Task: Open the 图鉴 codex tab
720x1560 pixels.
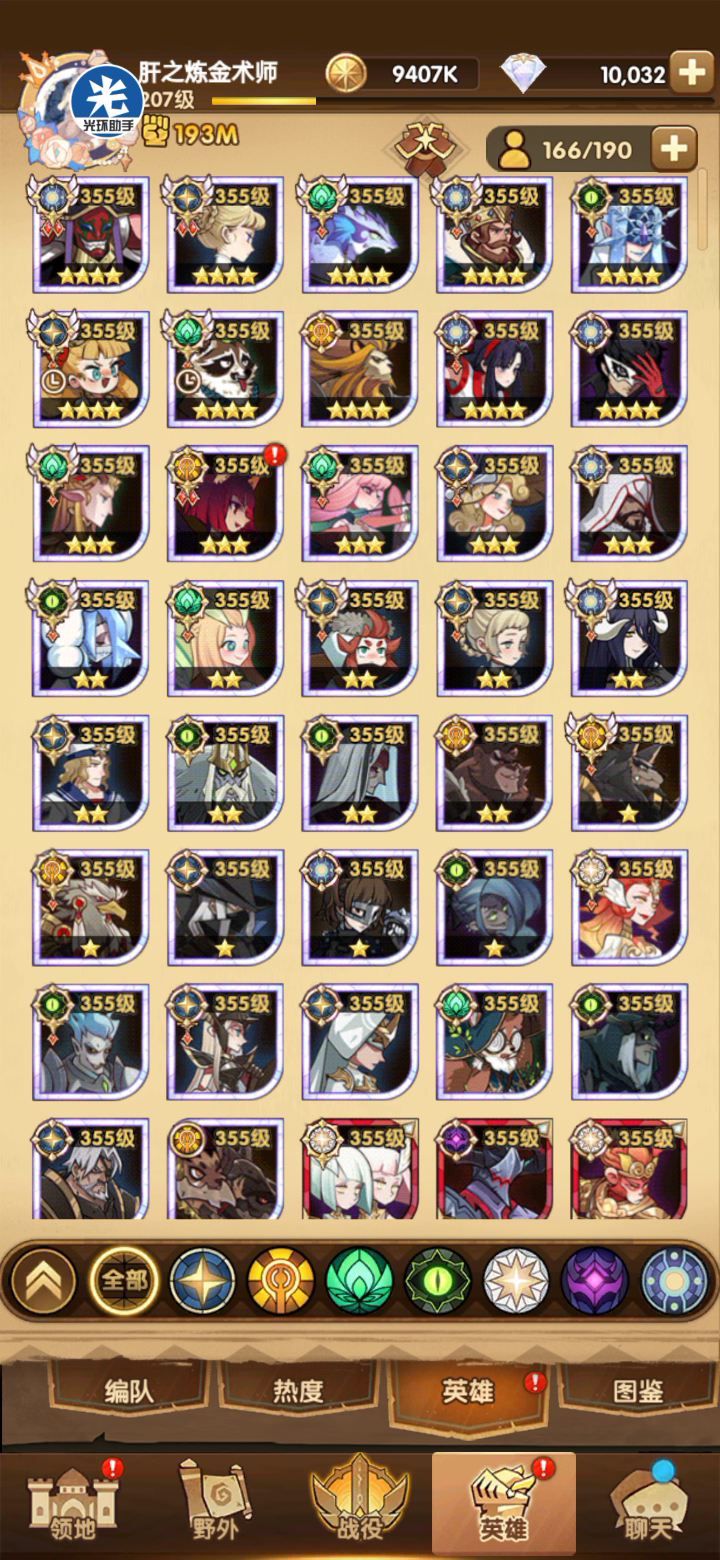Action: click(x=638, y=1391)
